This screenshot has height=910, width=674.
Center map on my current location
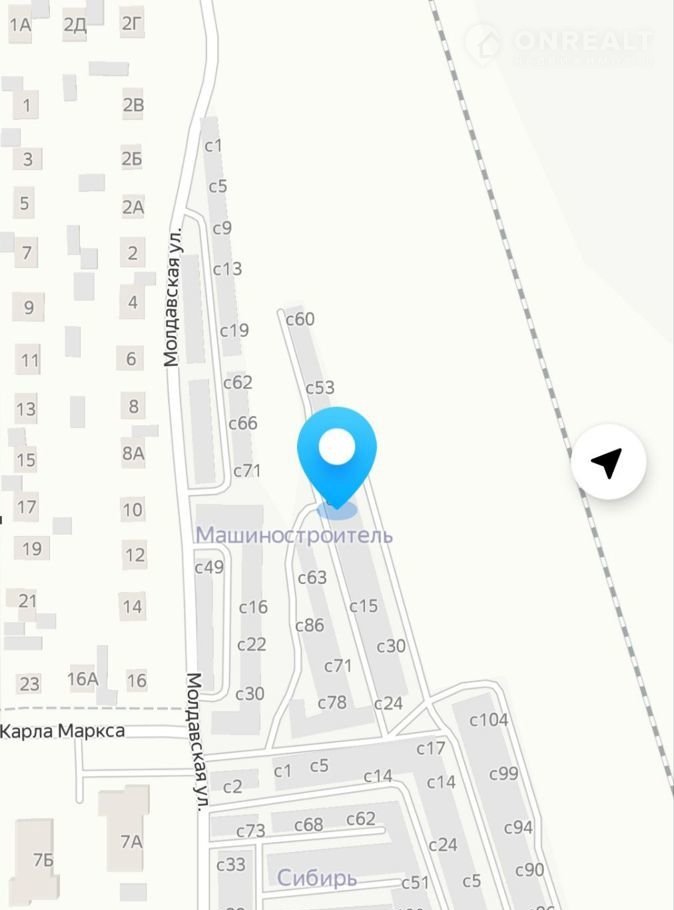click(x=608, y=462)
